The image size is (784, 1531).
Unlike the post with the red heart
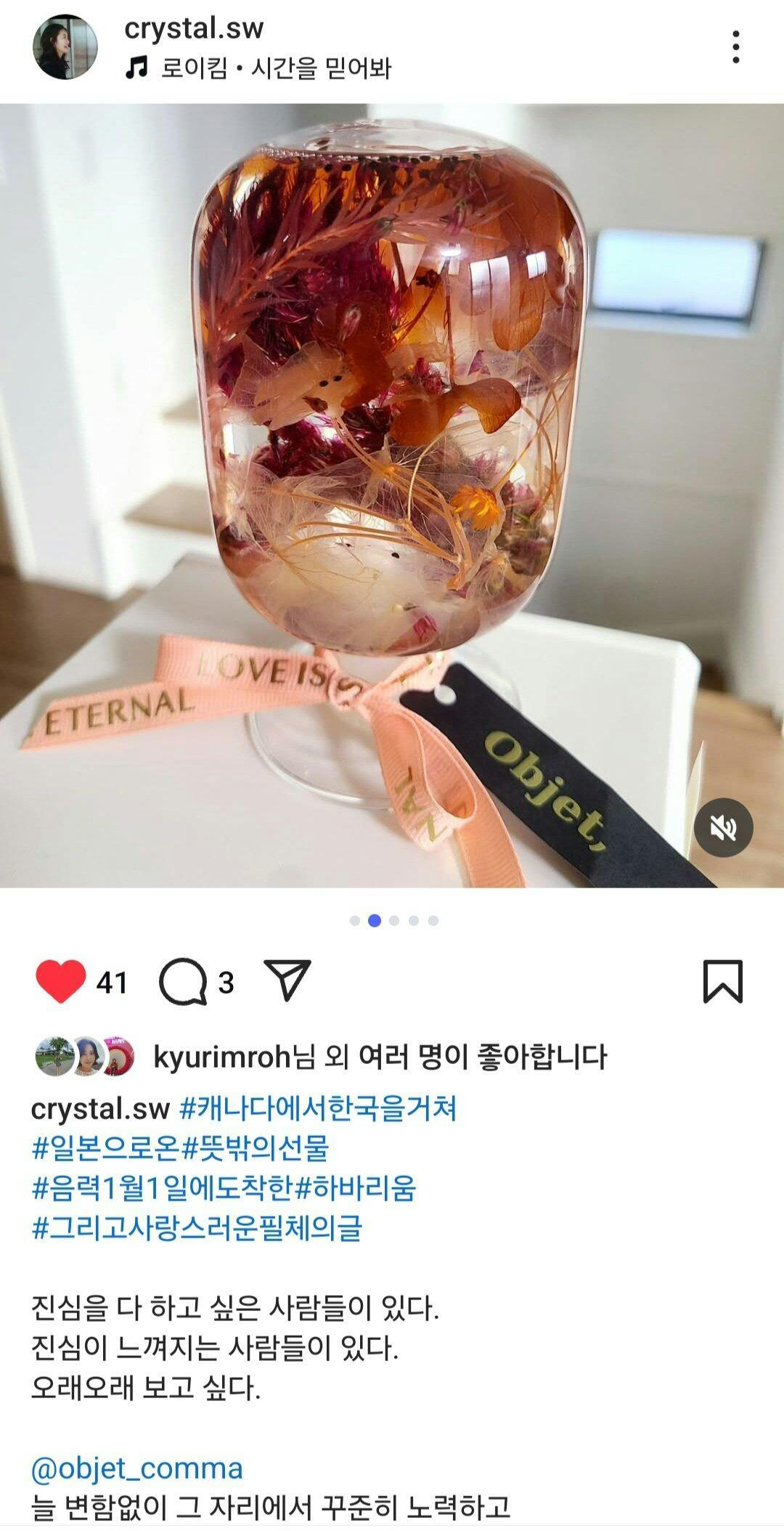[x=61, y=982]
